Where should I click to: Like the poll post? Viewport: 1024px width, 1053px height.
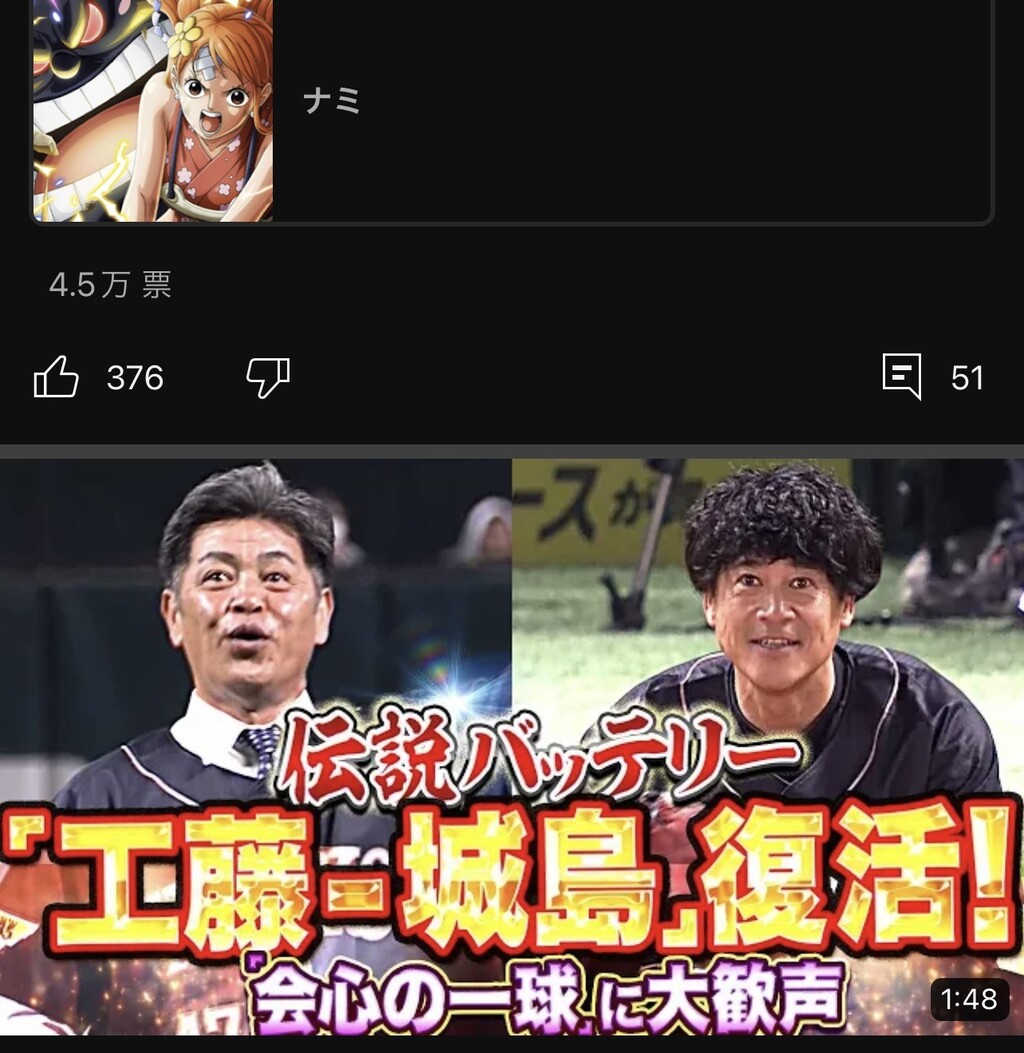tap(56, 377)
